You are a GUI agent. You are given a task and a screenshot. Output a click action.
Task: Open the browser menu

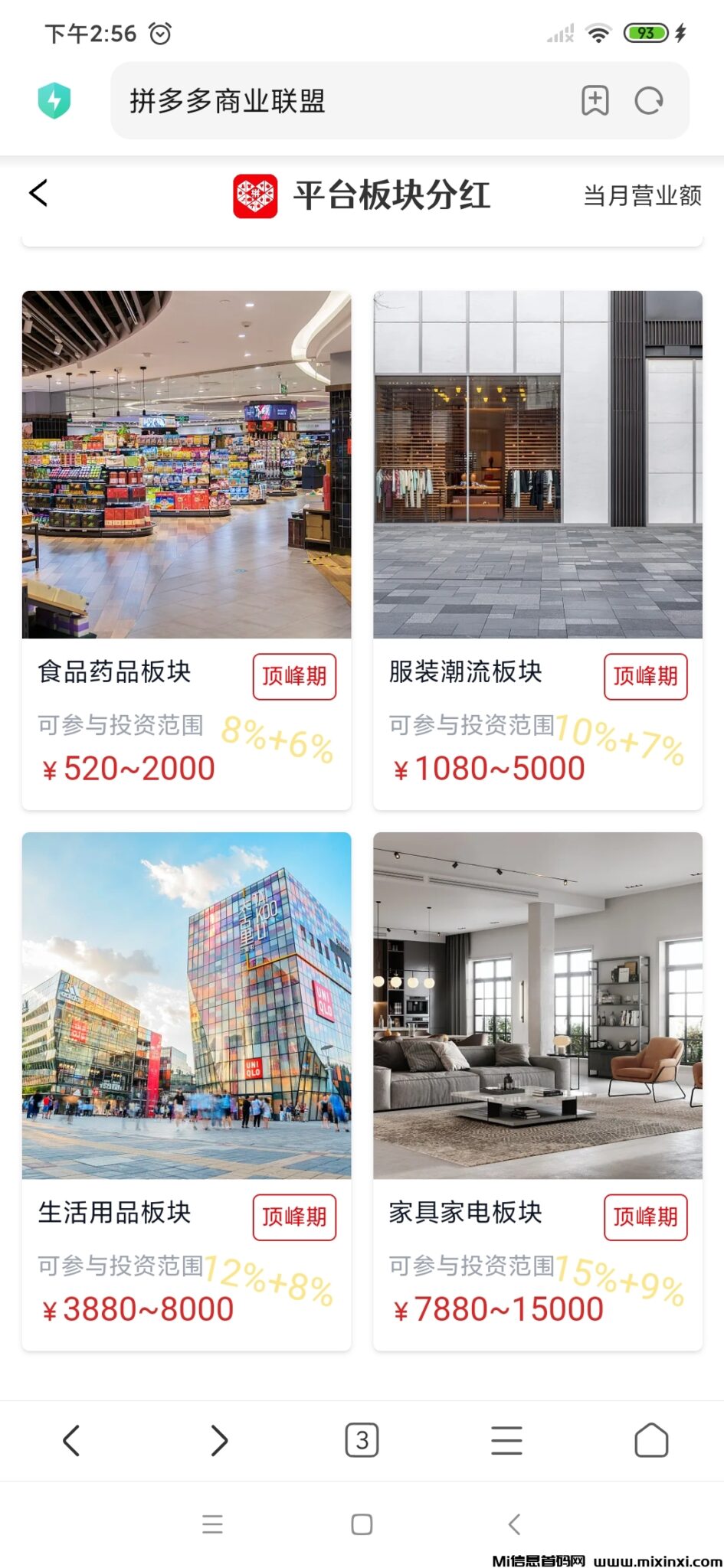[506, 1440]
